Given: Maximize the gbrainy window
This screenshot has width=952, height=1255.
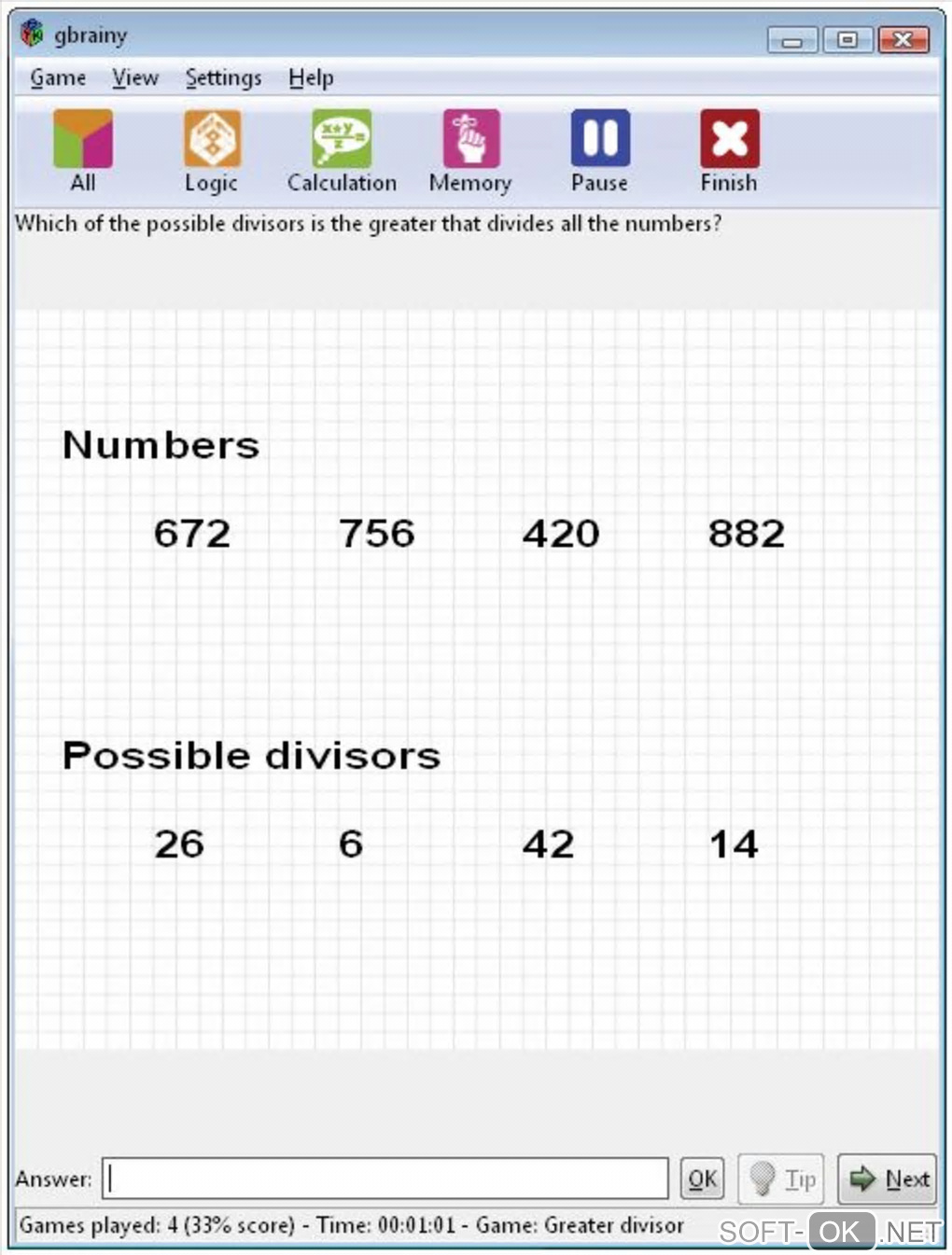Looking at the screenshot, I should [x=847, y=40].
